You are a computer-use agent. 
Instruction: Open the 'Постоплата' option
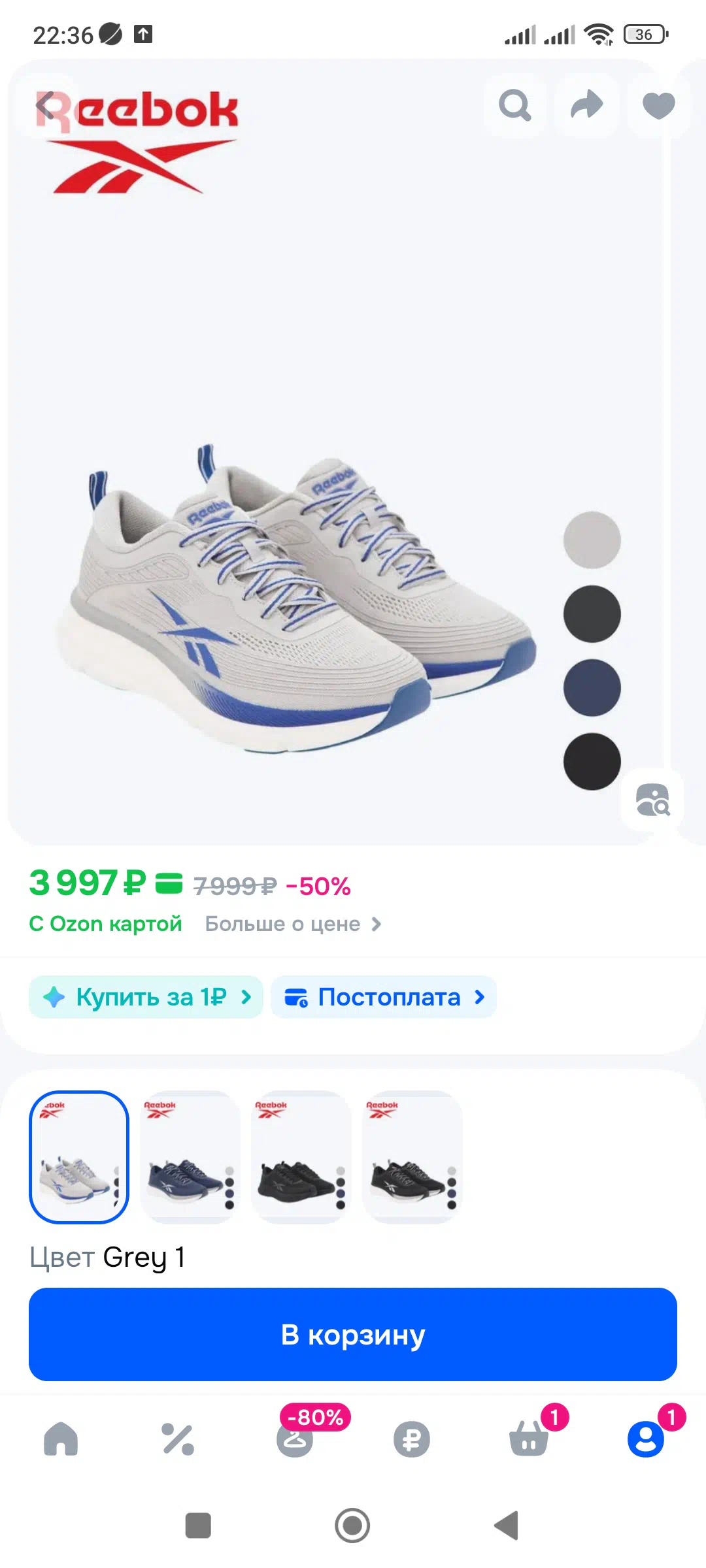[x=384, y=997]
